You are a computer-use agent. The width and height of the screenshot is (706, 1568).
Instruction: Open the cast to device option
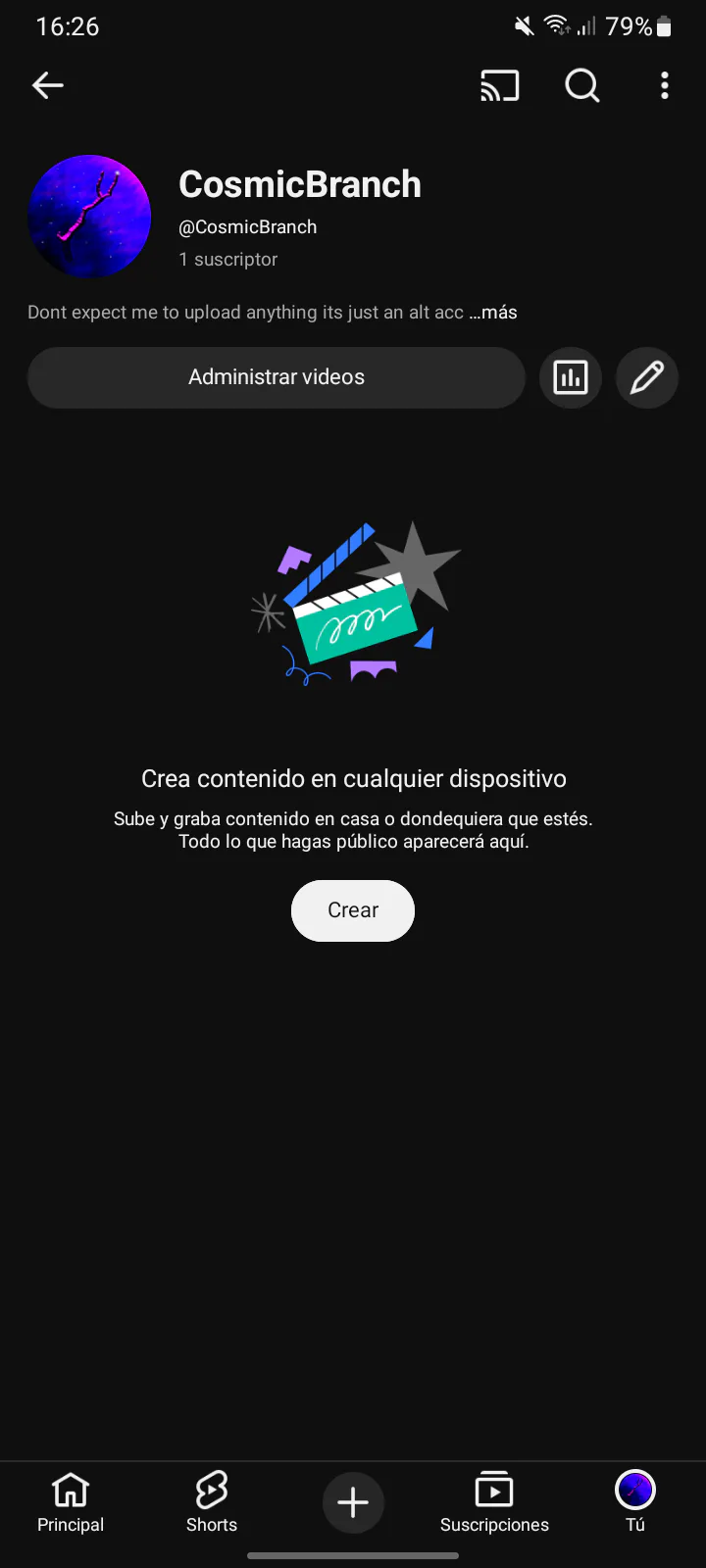pyautogui.click(x=499, y=86)
